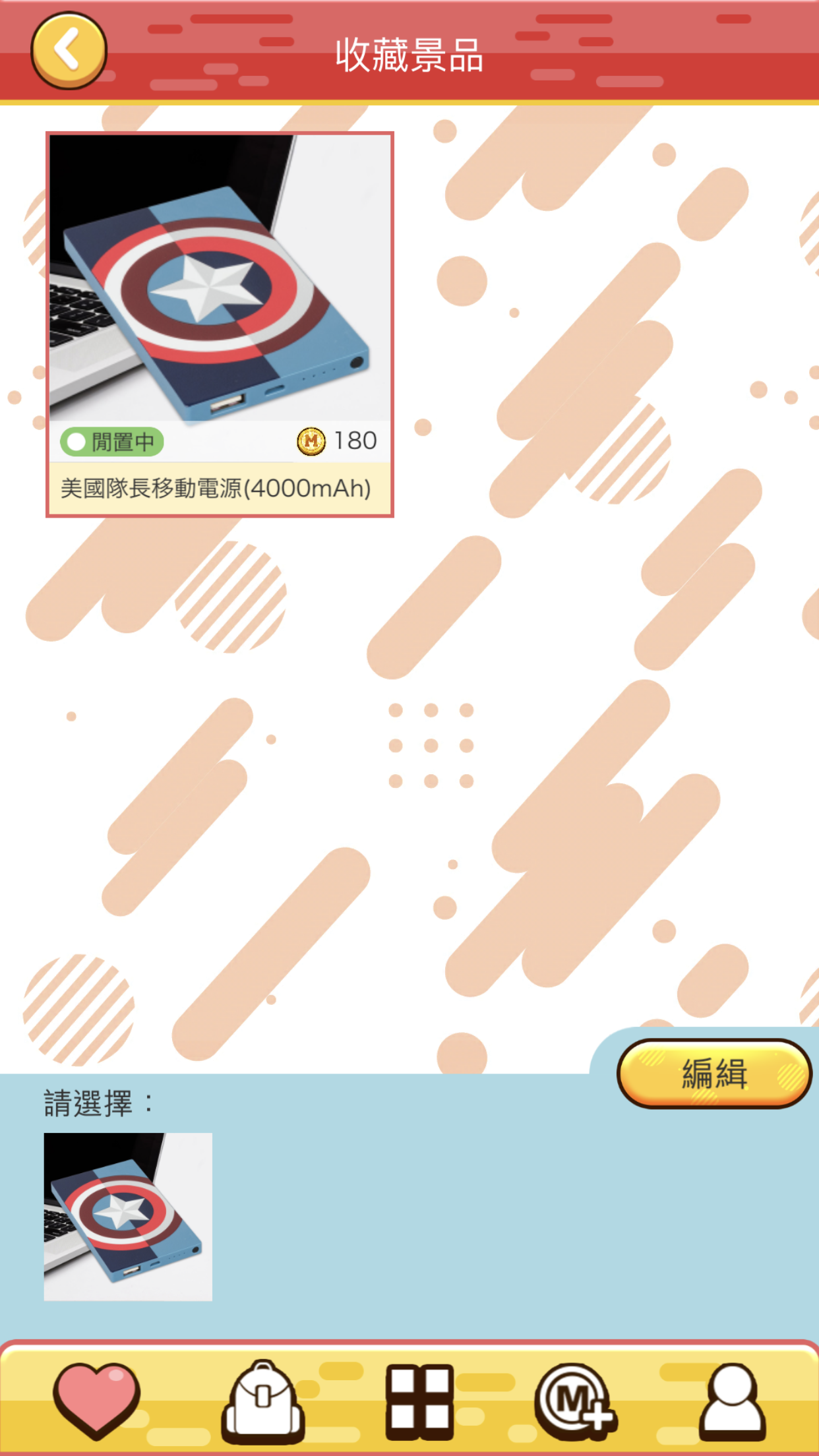The height and width of the screenshot is (1456, 819).
Task: Switch to the backpack tab
Action: [263, 1401]
